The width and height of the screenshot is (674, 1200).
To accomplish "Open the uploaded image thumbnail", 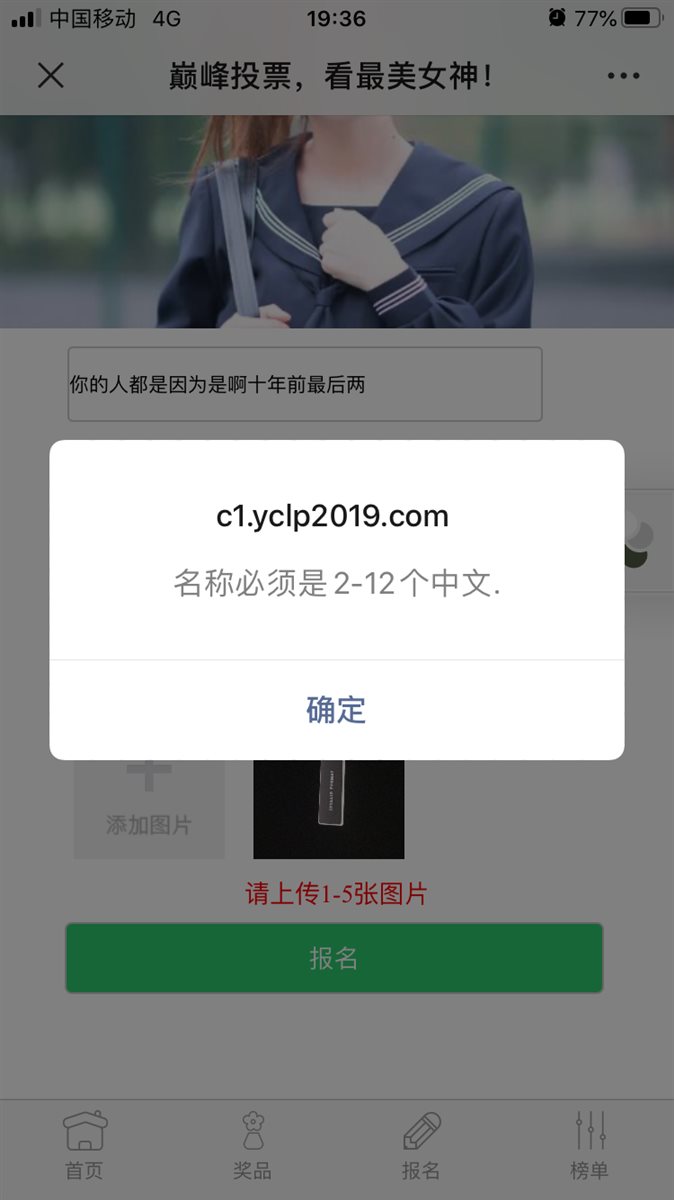I will click(328, 808).
